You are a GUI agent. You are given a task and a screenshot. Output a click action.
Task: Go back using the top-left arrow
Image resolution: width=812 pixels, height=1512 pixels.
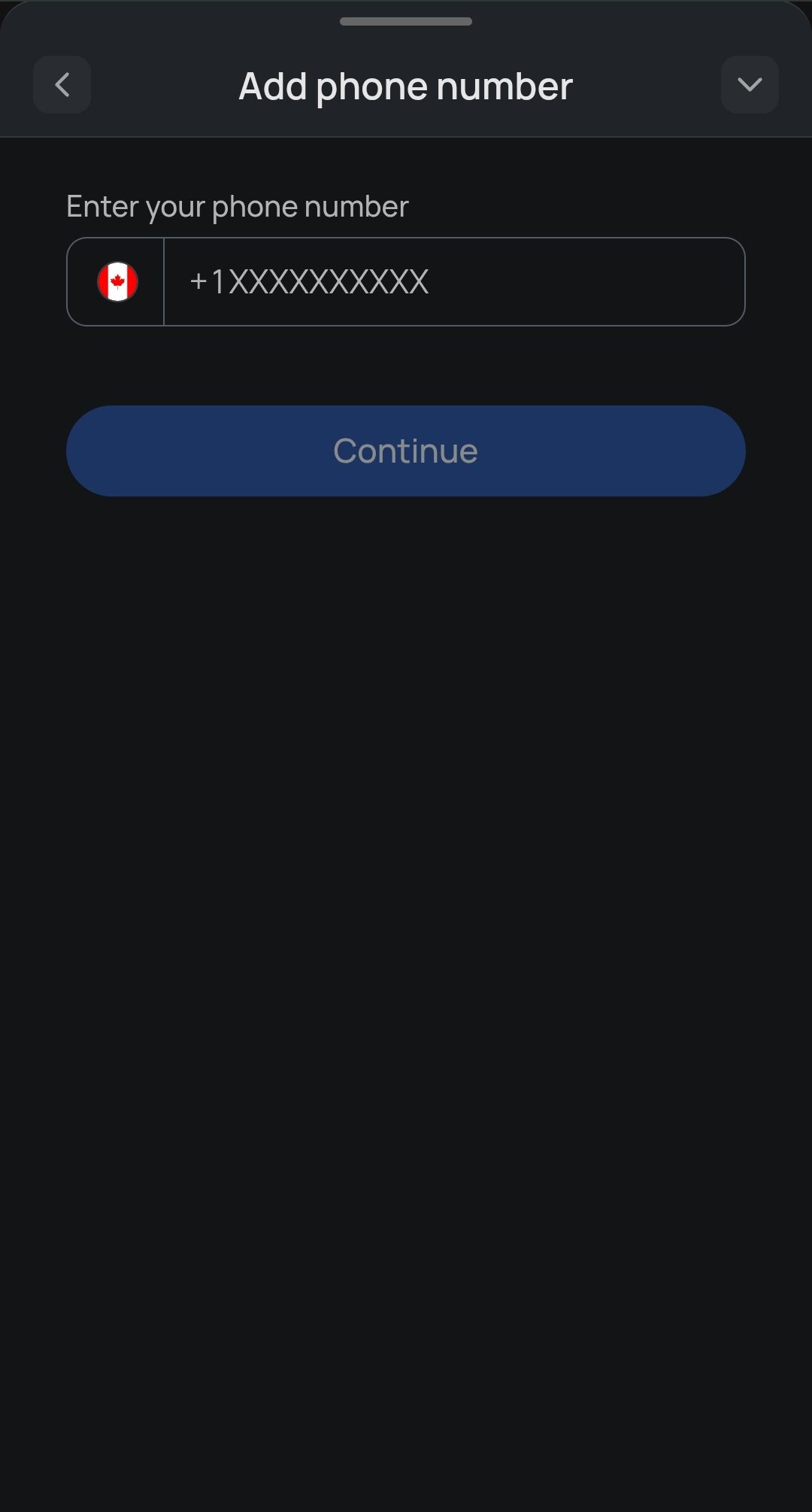coord(62,85)
